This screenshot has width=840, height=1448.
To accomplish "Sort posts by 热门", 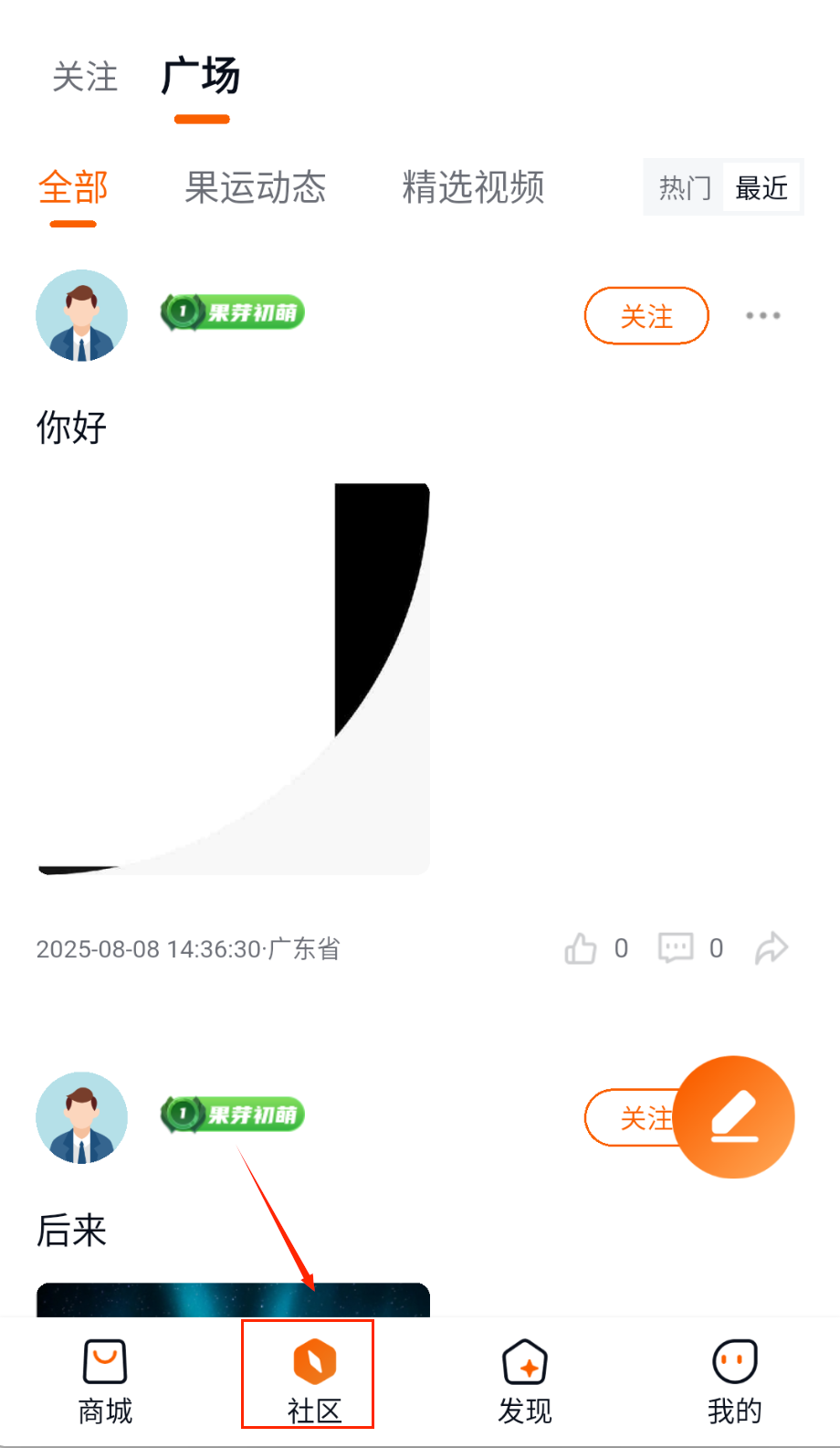I will coord(685,188).
